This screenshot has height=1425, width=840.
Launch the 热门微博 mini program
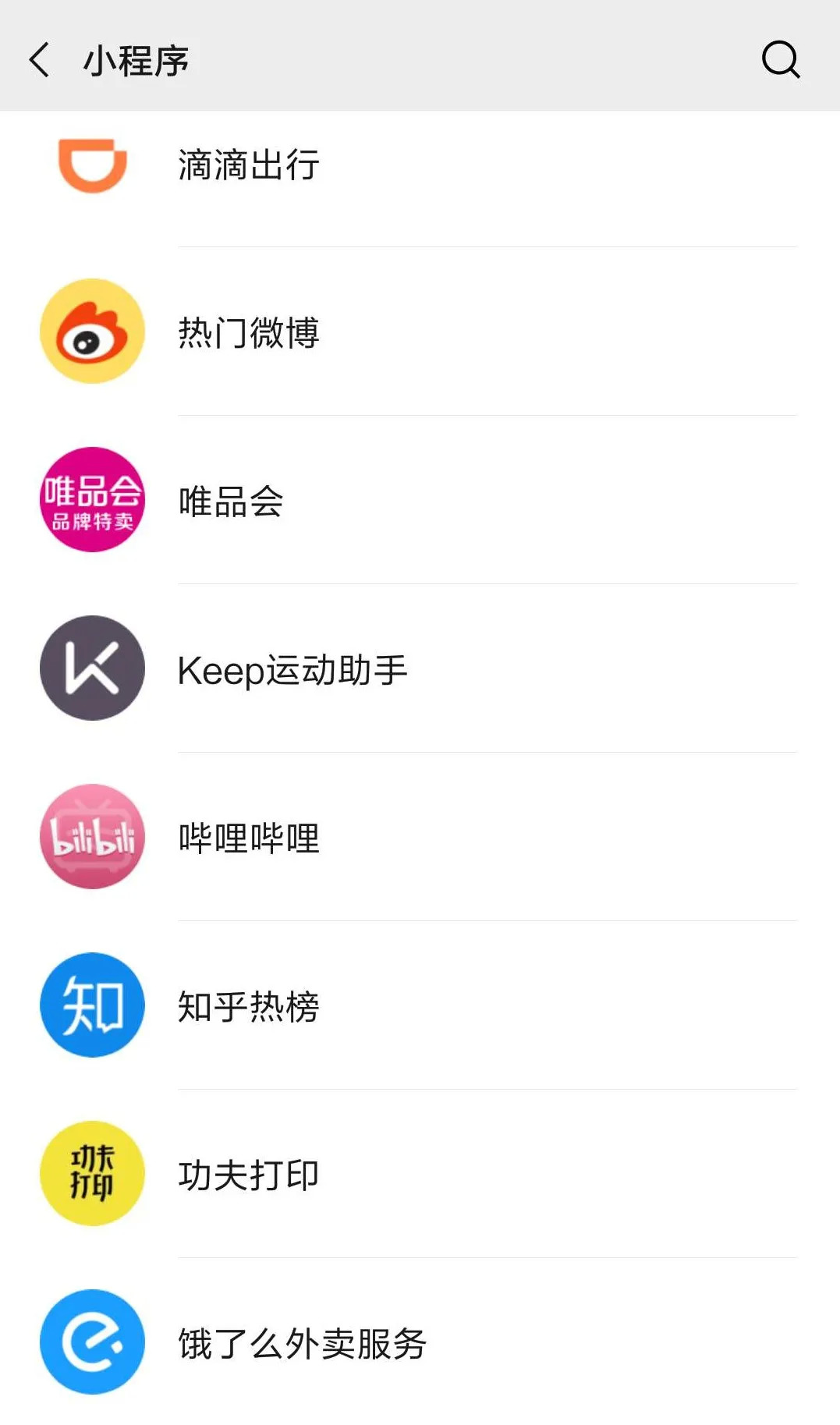tap(248, 332)
